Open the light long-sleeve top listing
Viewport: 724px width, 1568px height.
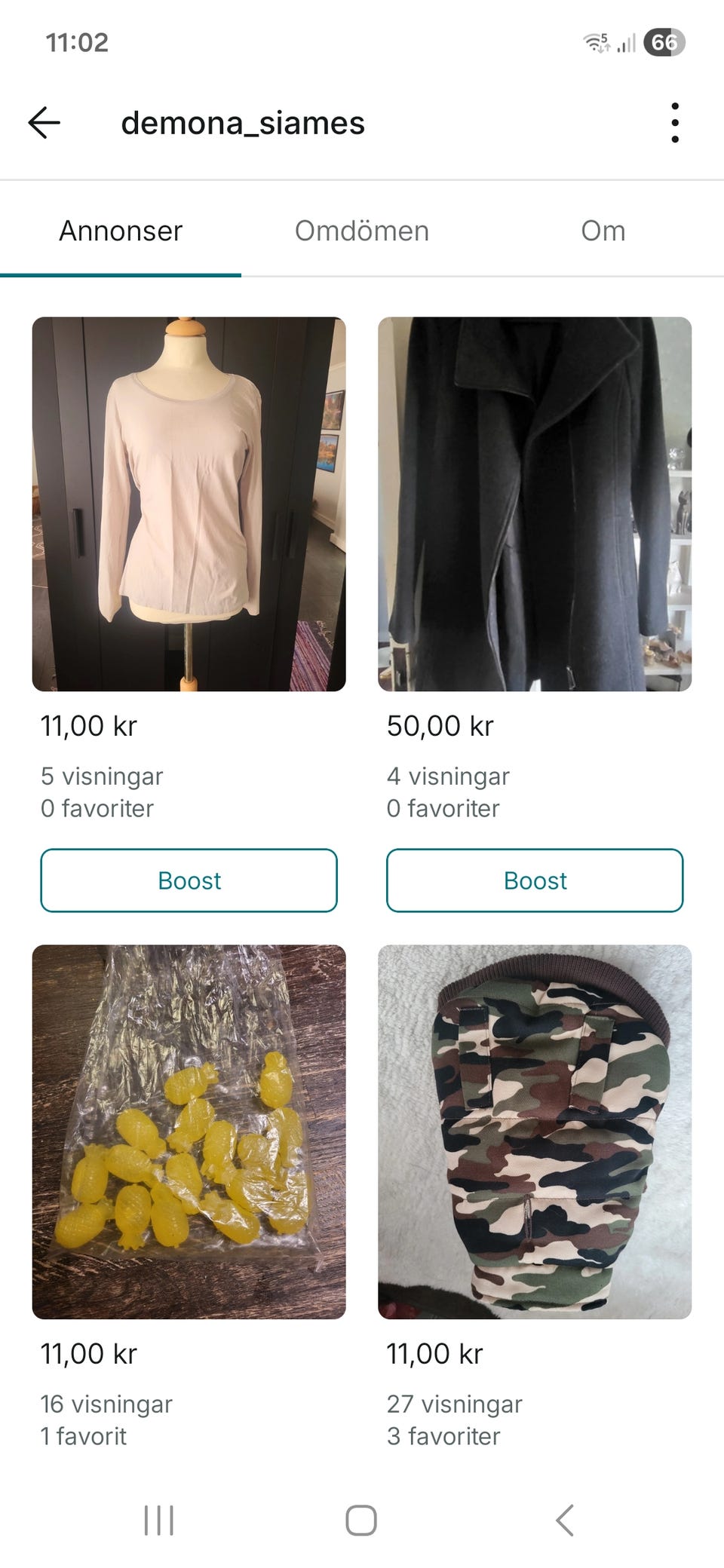(x=189, y=504)
